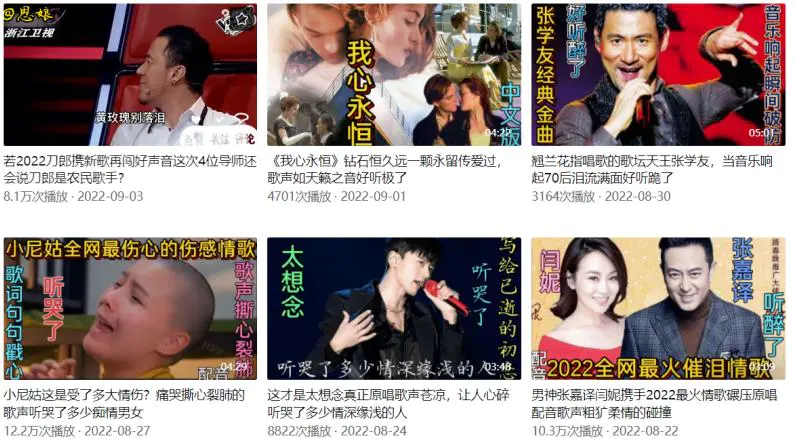Open the 刀郎好声音 video from 2022-09-03
Screen dimensions: 794x439
point(130,75)
